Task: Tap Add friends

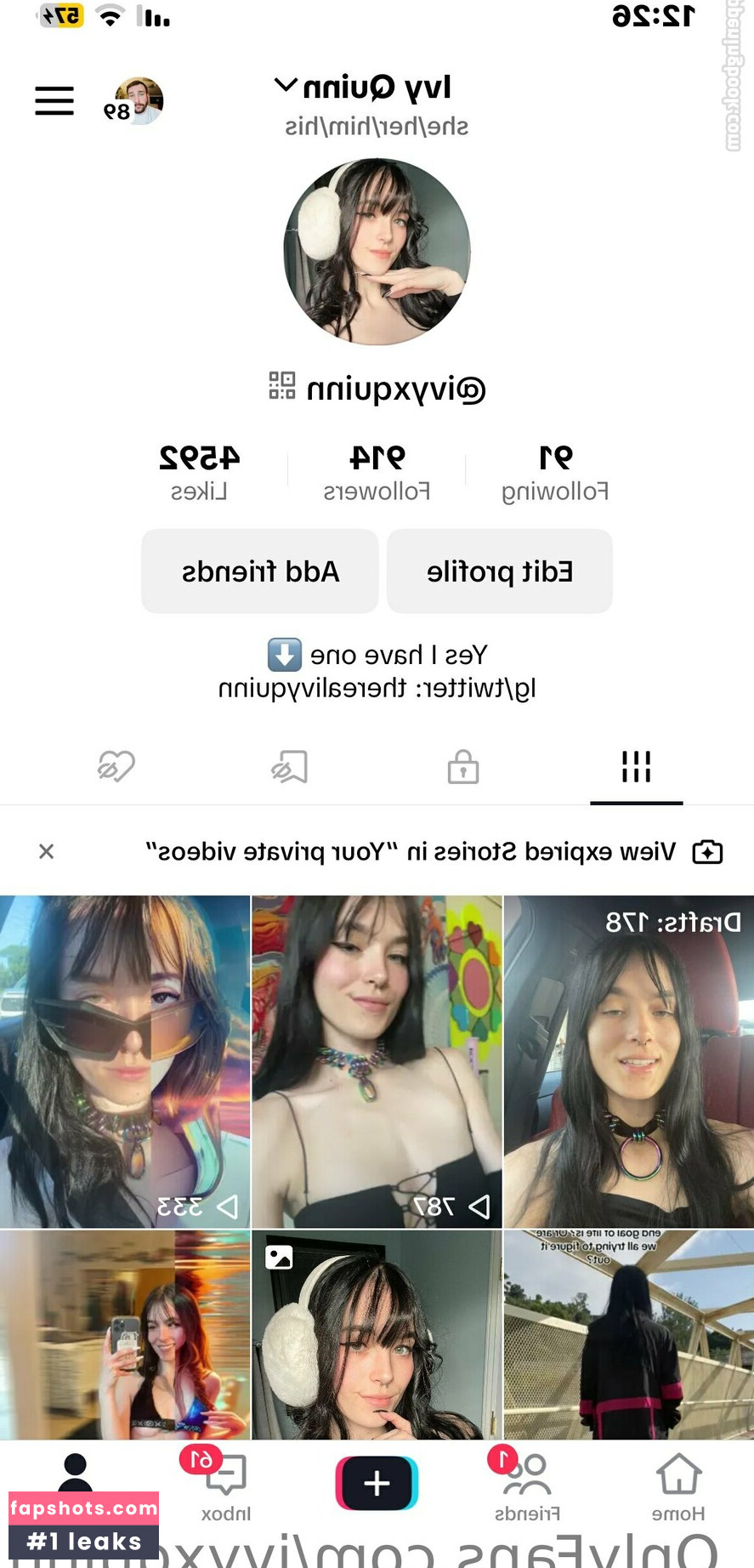Action: point(259,571)
